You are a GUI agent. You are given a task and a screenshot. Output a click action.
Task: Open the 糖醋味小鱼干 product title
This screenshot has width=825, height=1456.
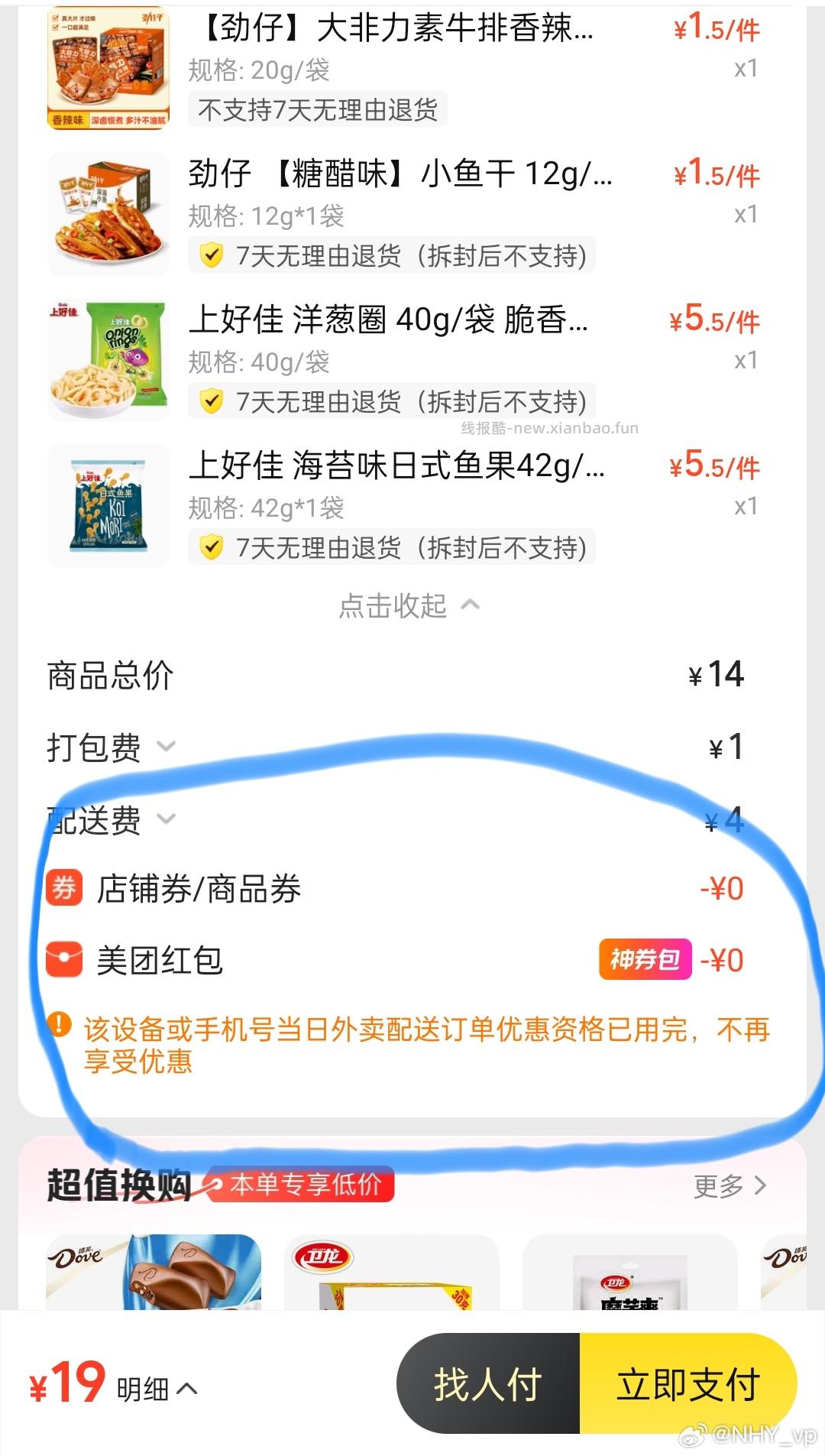[397, 174]
